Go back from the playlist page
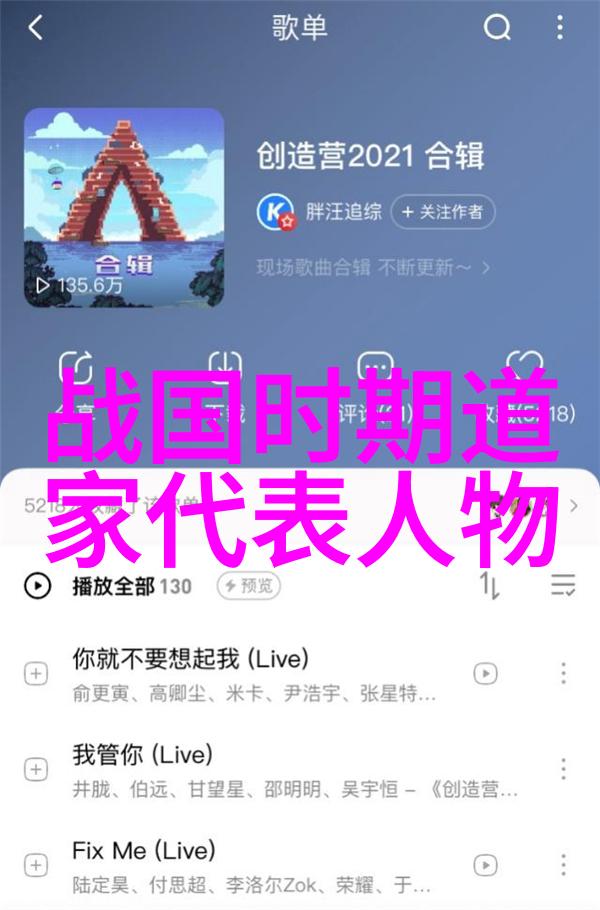The width and height of the screenshot is (600, 910). [x=36, y=29]
